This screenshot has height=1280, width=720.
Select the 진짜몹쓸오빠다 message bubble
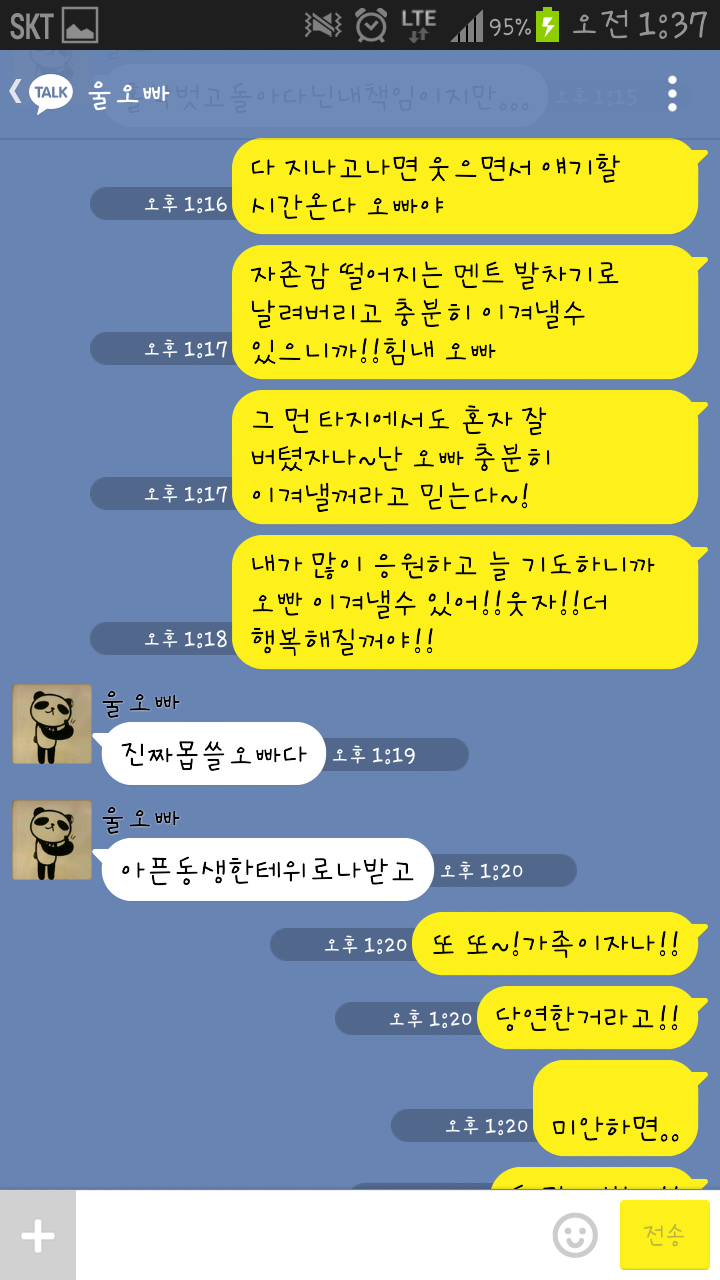[x=211, y=754]
